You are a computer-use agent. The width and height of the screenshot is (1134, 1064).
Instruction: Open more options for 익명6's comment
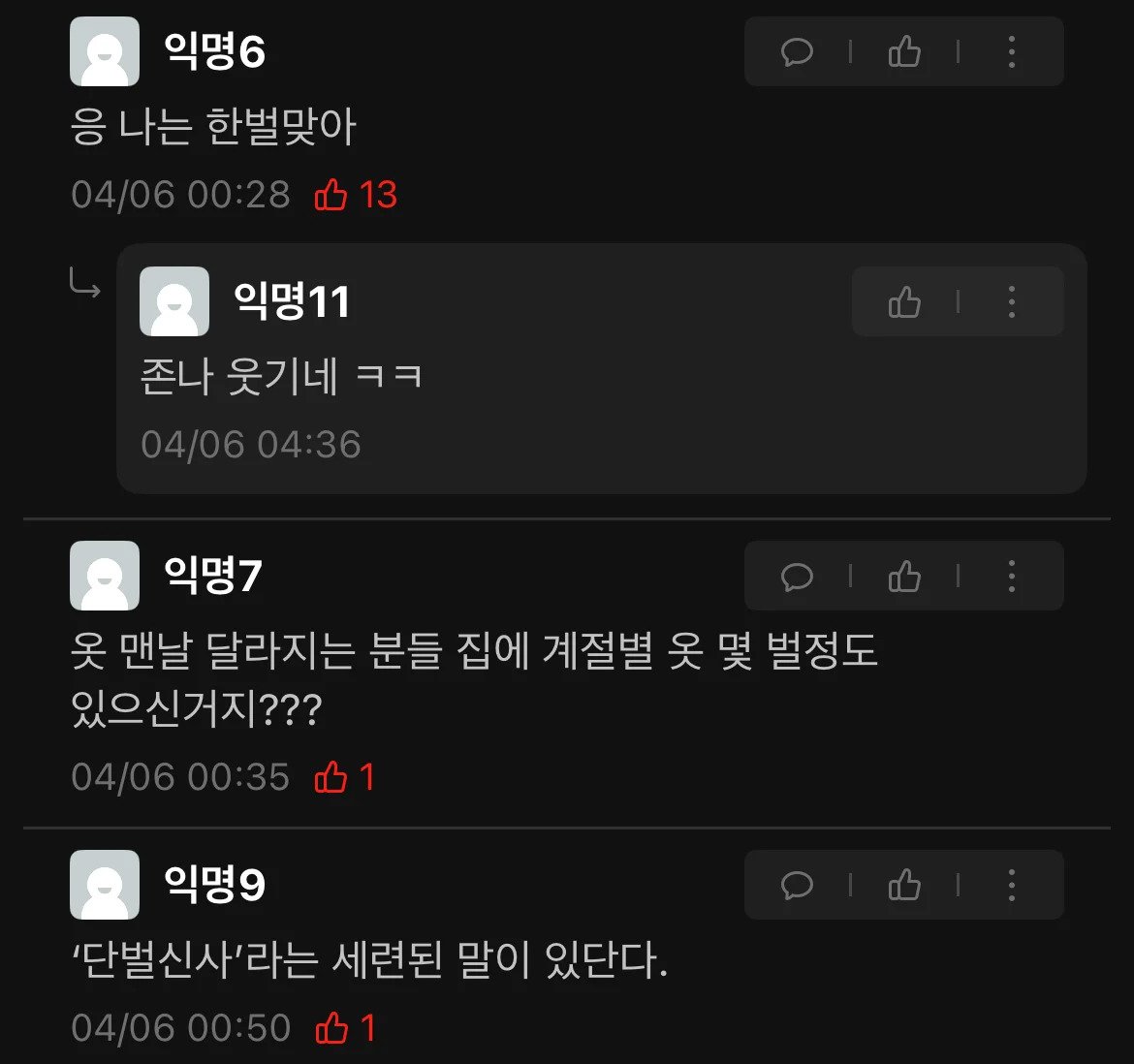(1012, 51)
